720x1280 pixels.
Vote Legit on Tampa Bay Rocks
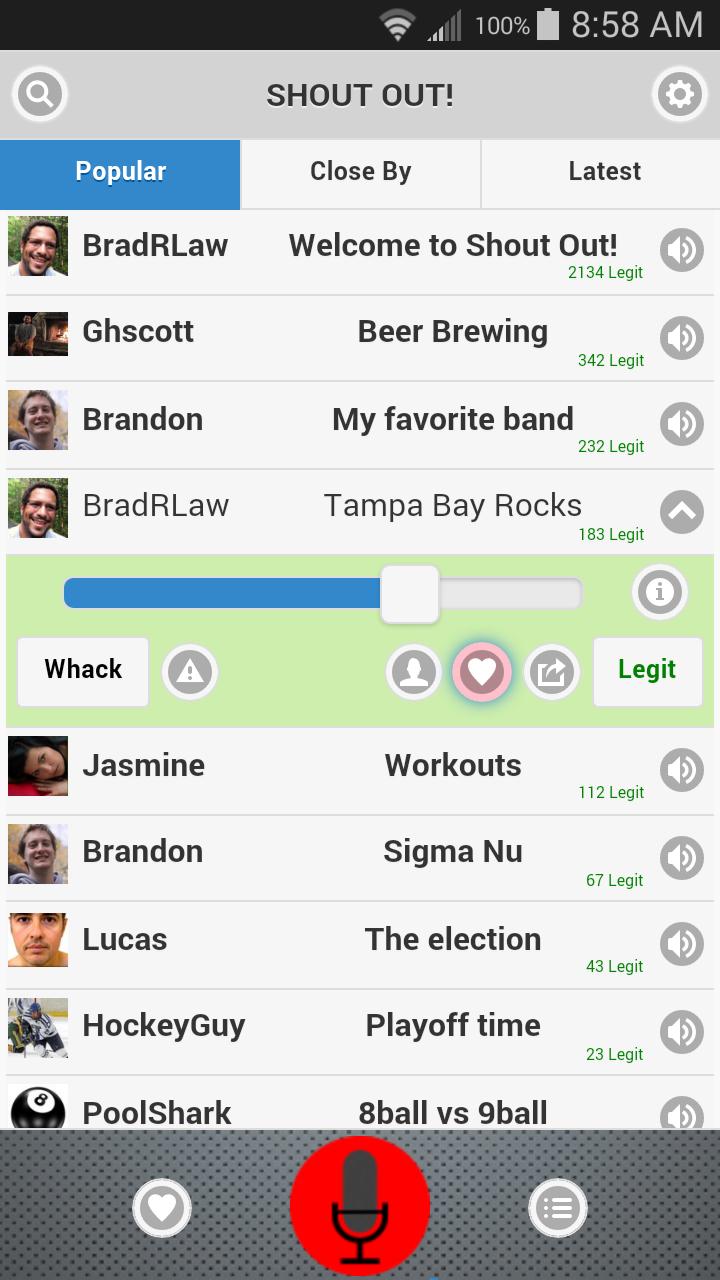[x=647, y=670]
